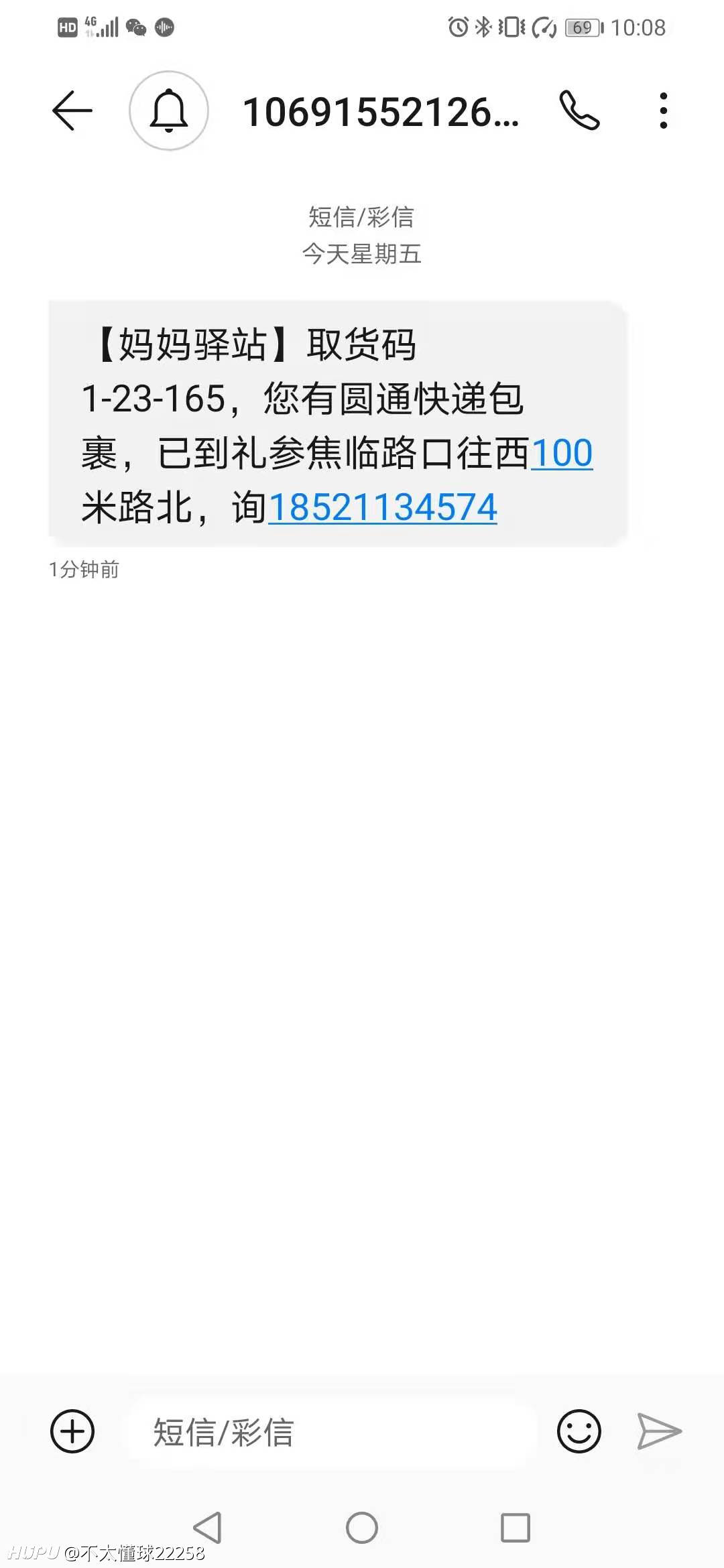
Task: Open recent apps with square button
Action: (516, 1528)
